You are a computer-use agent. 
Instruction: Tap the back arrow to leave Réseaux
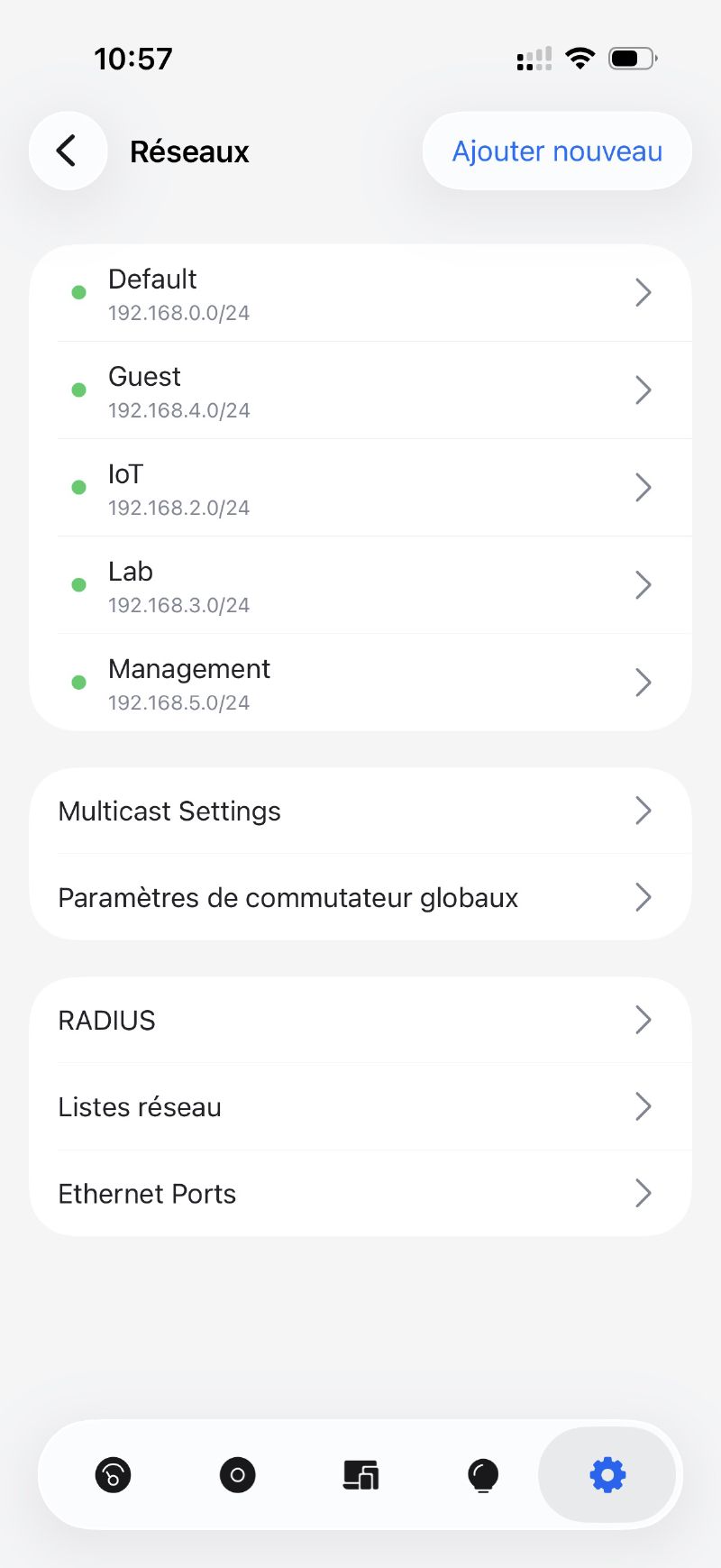68,151
